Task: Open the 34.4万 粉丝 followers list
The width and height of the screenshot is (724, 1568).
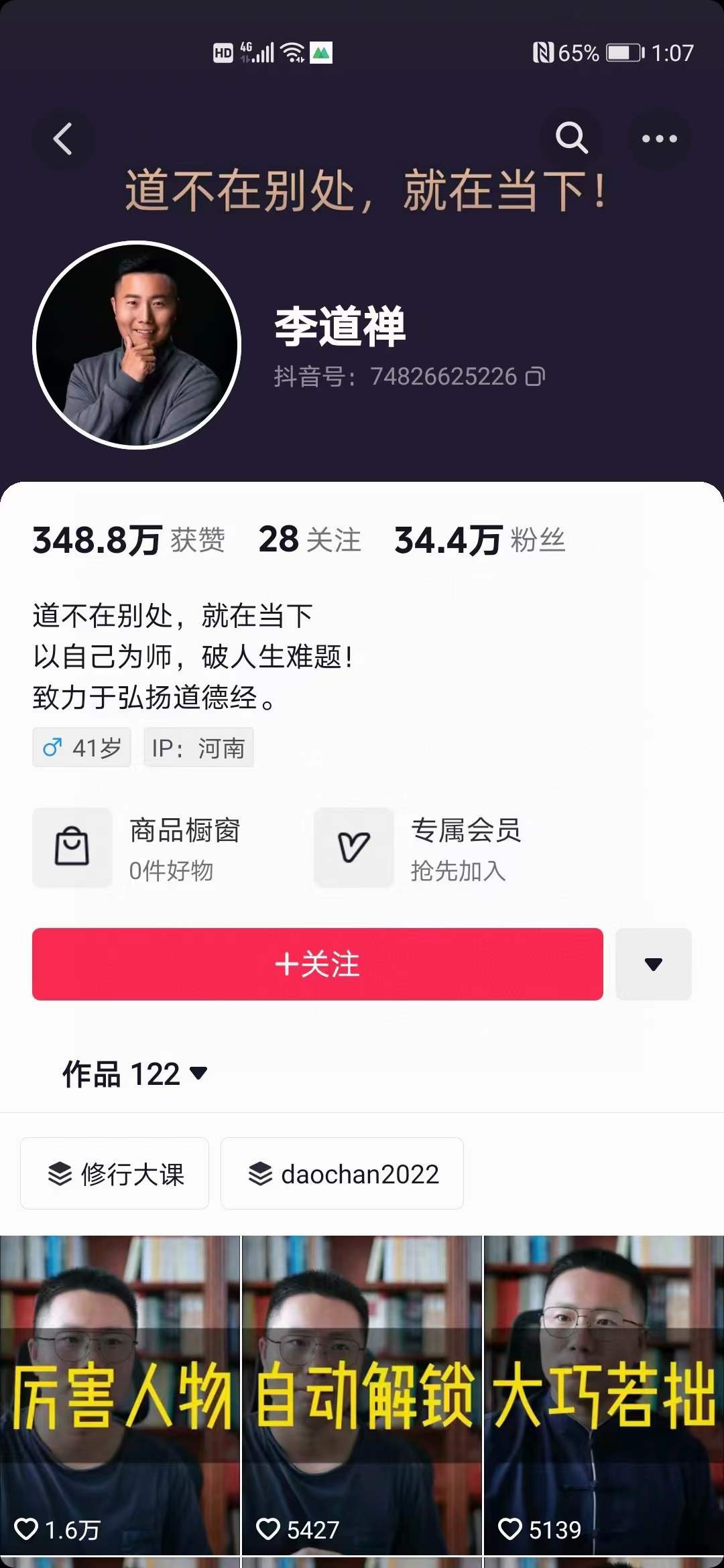Action: click(x=480, y=539)
